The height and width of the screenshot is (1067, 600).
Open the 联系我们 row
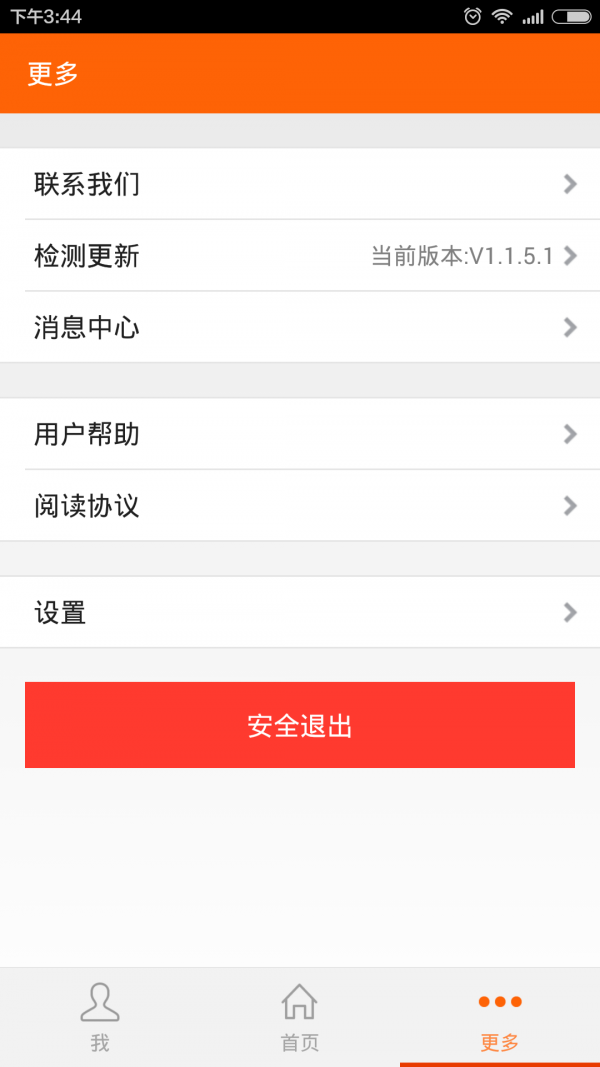pyautogui.click(x=300, y=184)
